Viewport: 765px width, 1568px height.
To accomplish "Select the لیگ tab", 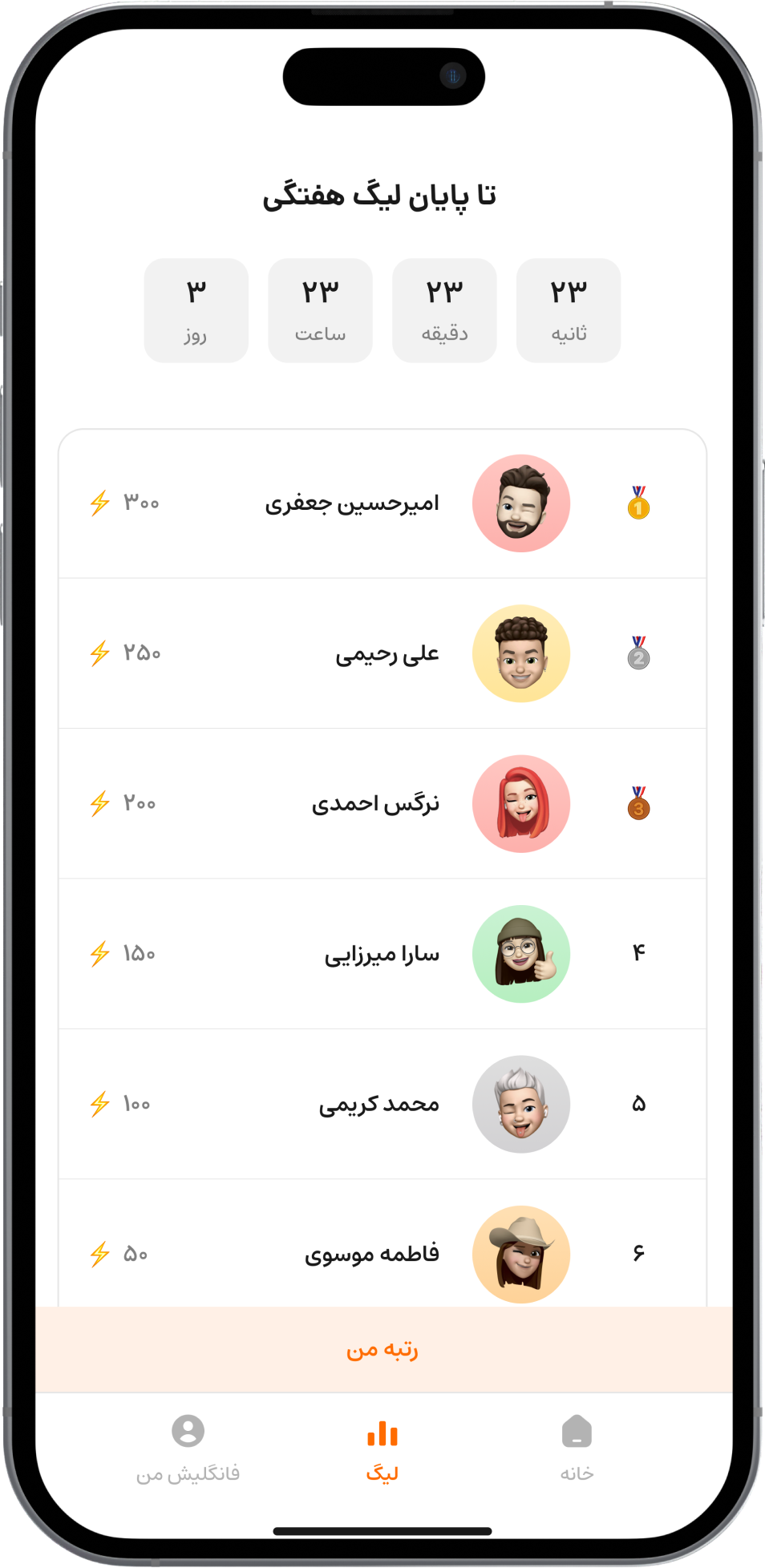I will (382, 1448).
